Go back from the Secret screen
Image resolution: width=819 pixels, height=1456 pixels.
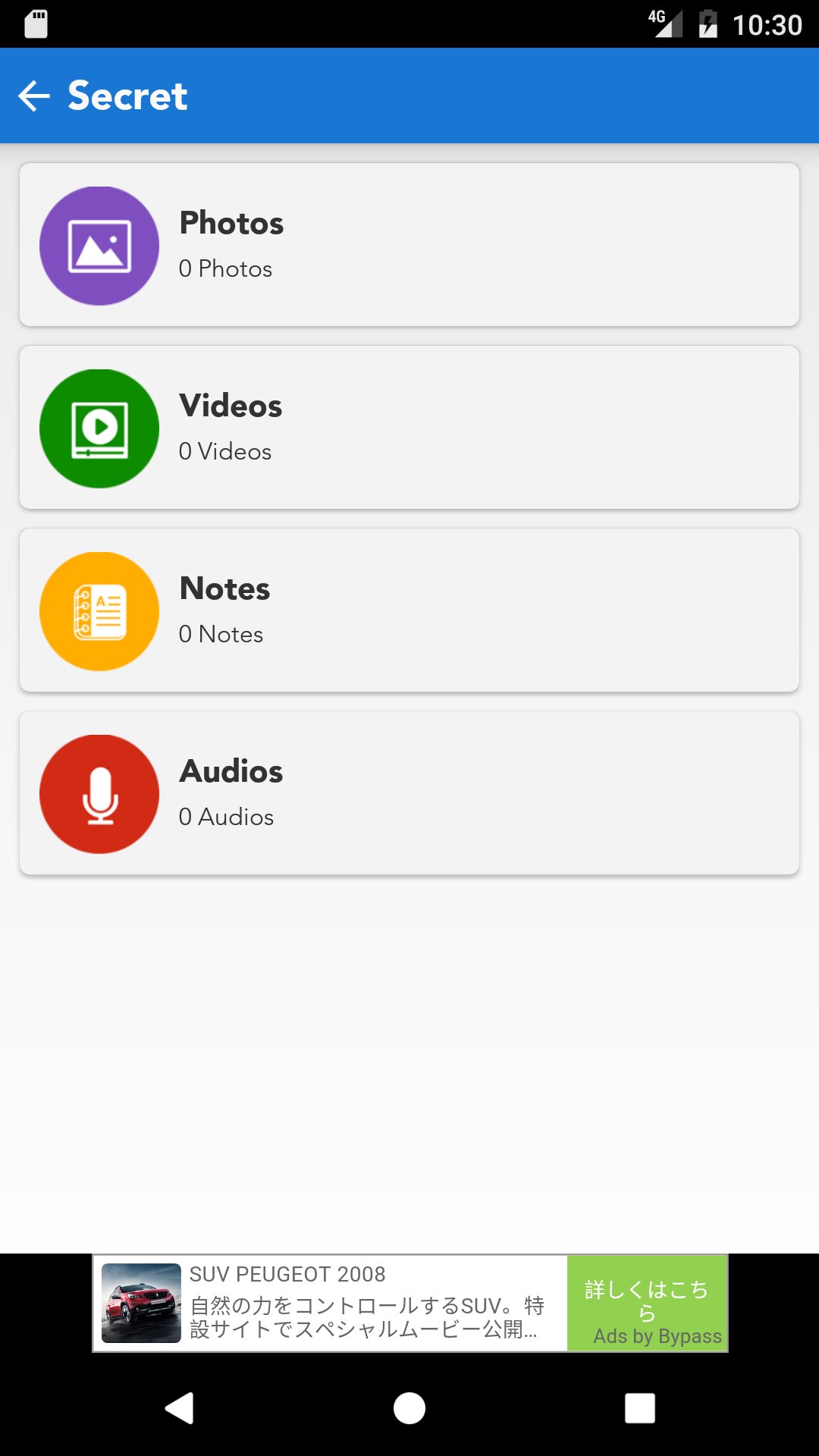click(x=34, y=96)
